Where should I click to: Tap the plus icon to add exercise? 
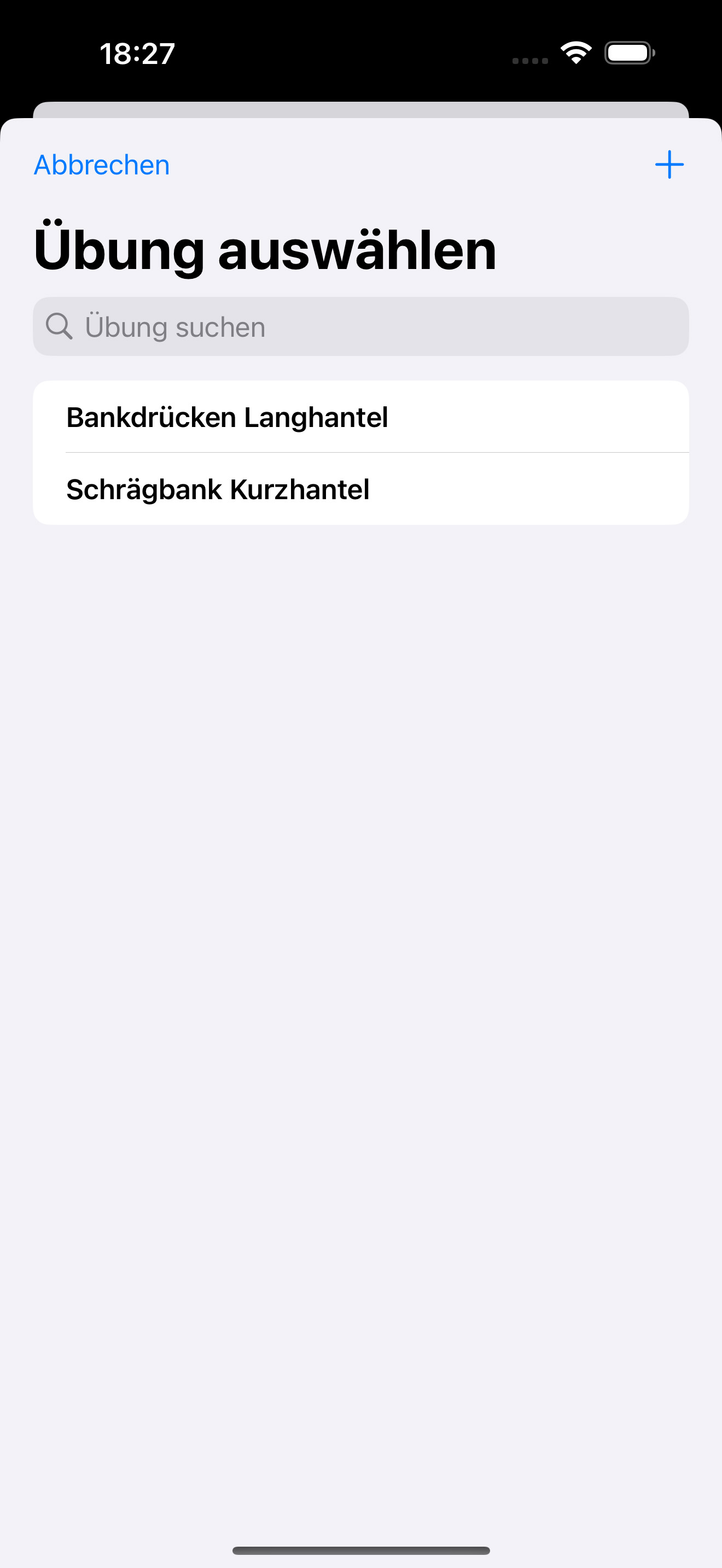669,163
